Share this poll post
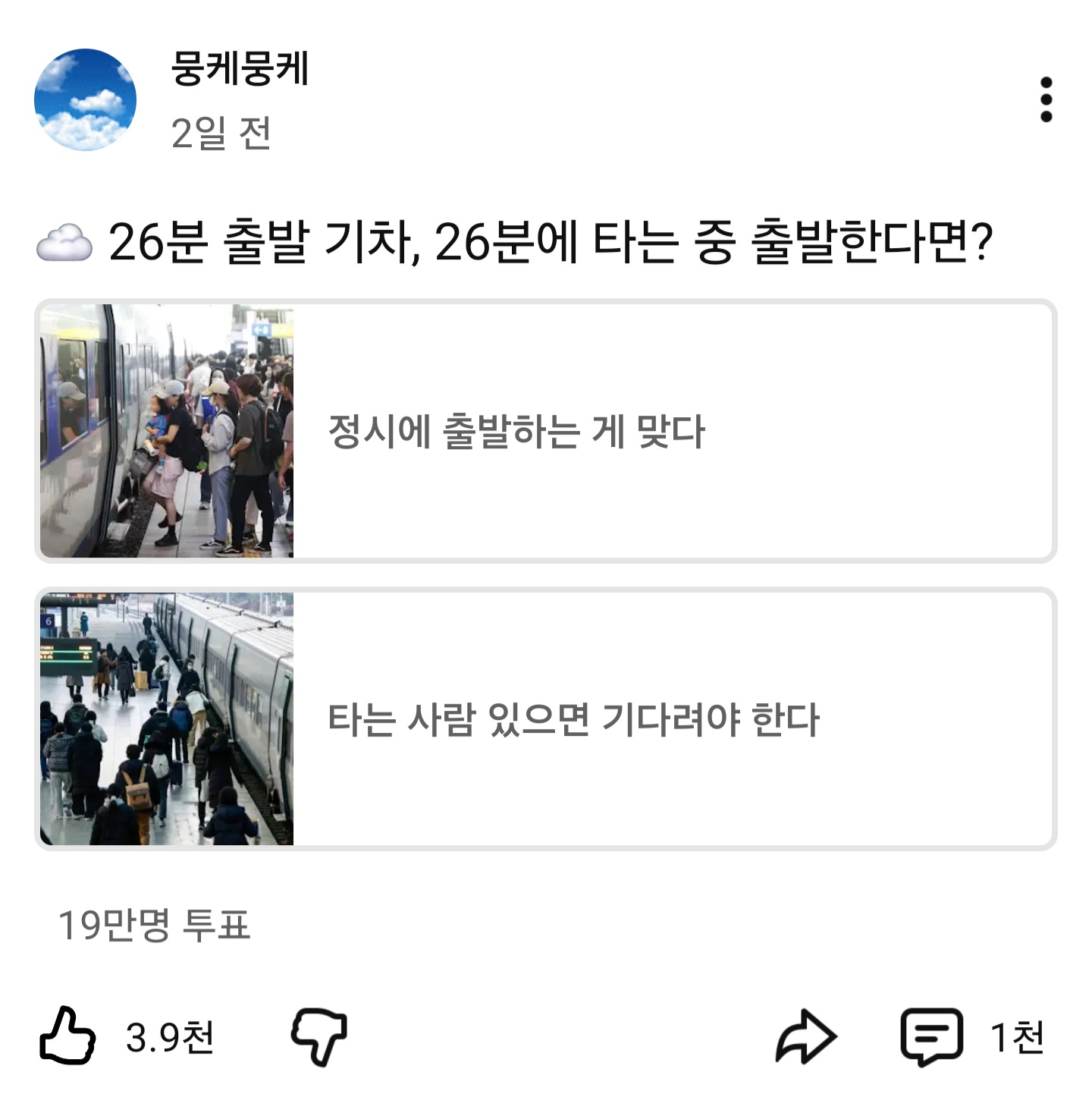Viewport: 1092px width, 1116px height. (805, 1036)
